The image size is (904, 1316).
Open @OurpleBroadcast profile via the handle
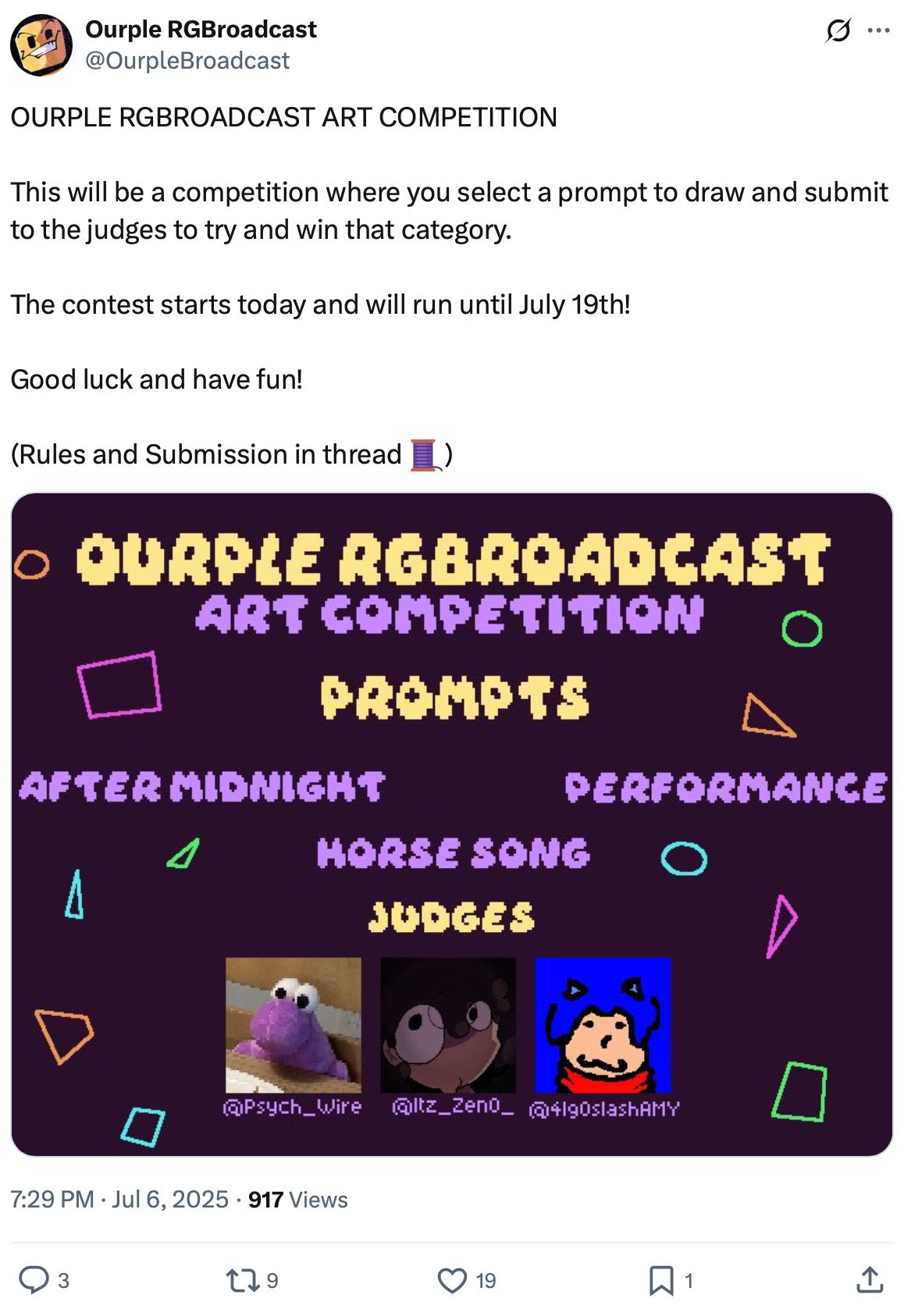point(187,59)
